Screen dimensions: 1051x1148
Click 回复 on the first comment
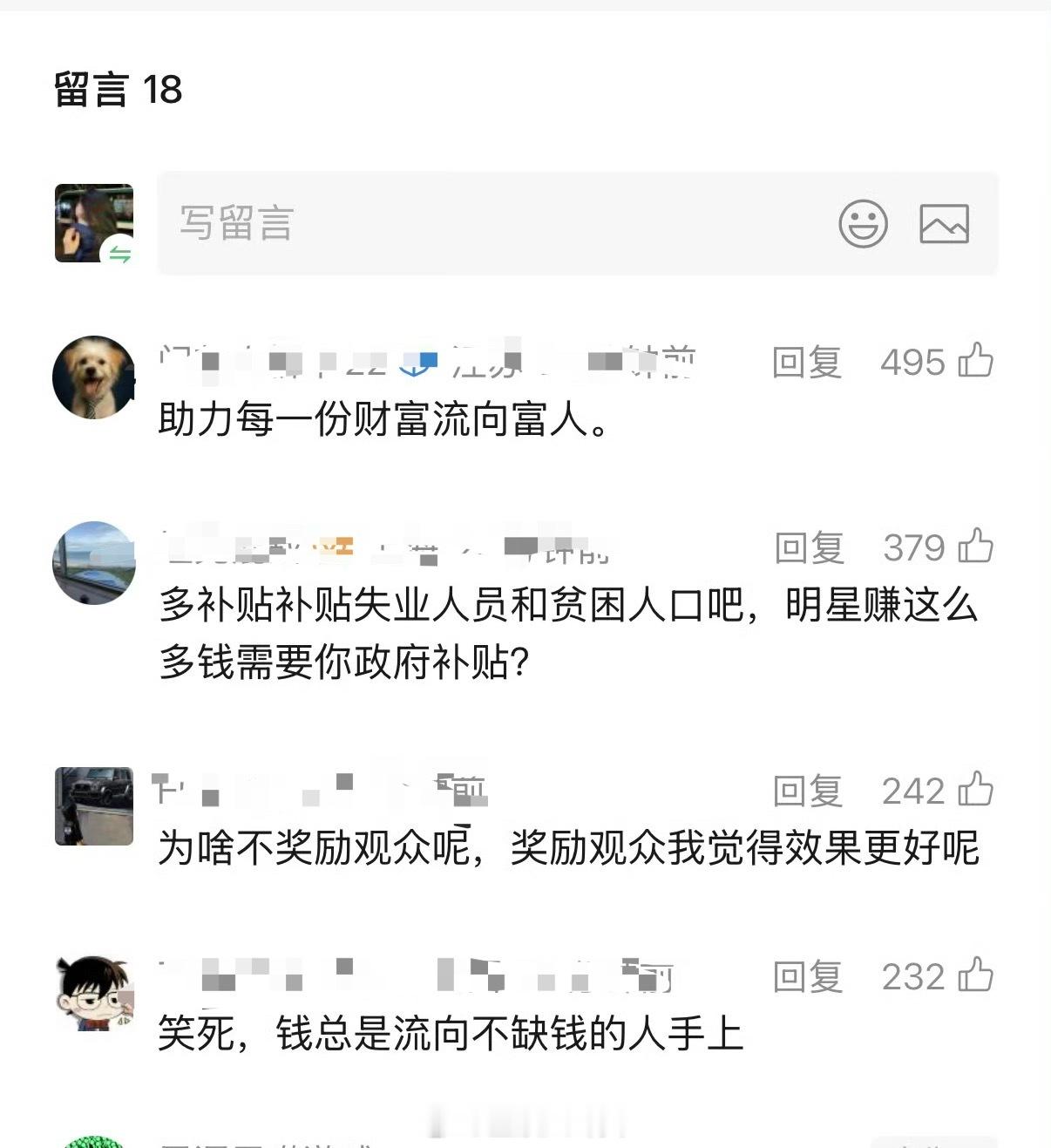[806, 363]
